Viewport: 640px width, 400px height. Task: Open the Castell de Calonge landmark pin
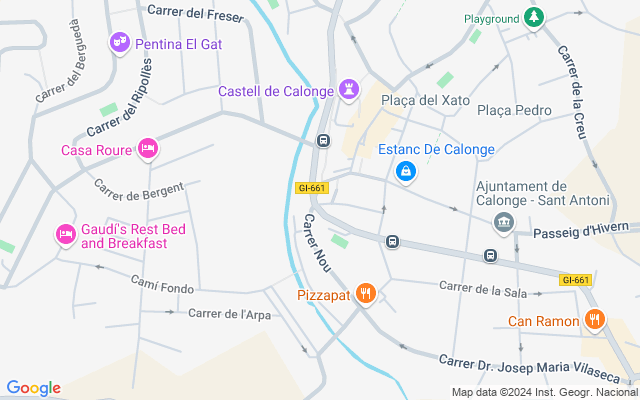tap(348, 90)
